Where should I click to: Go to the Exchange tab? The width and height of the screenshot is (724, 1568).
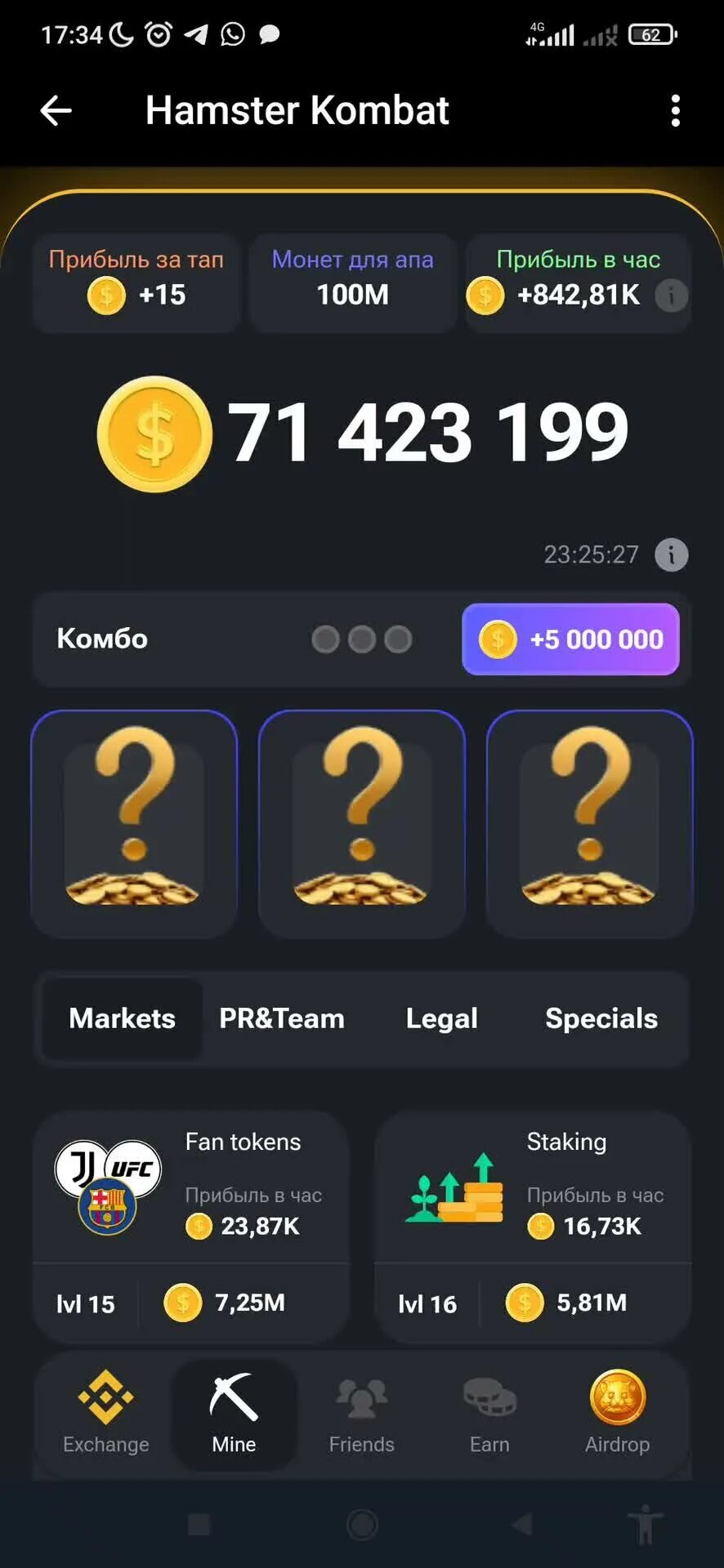click(x=106, y=1414)
